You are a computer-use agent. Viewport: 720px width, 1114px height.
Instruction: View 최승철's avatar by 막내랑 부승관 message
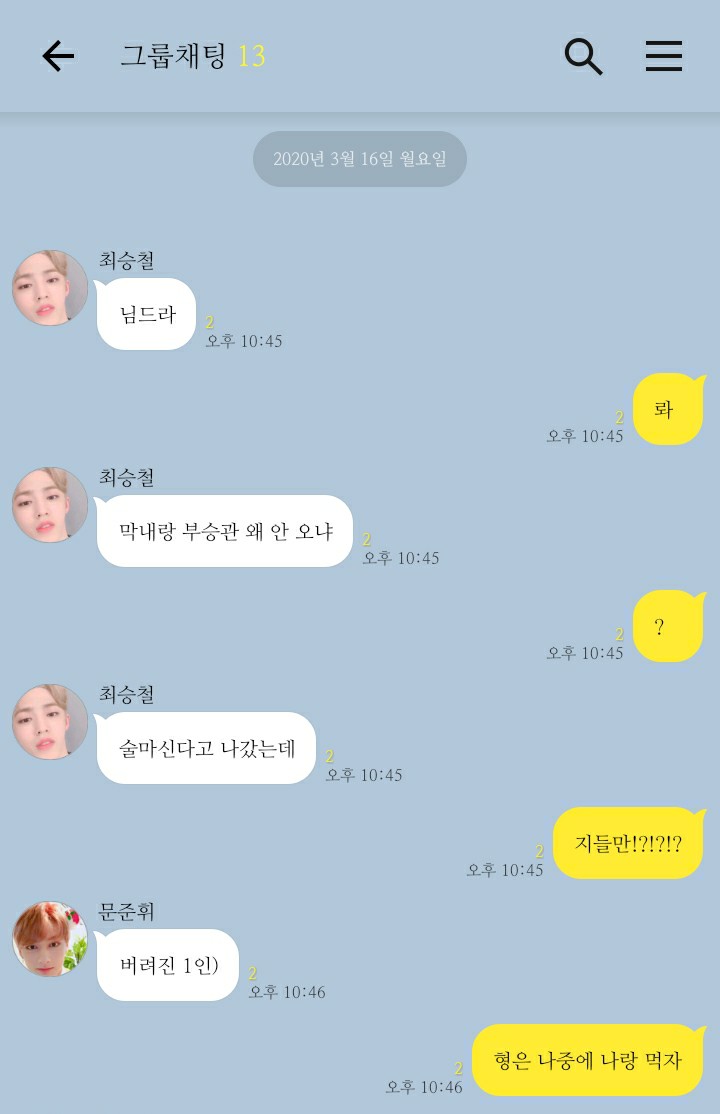[50, 505]
